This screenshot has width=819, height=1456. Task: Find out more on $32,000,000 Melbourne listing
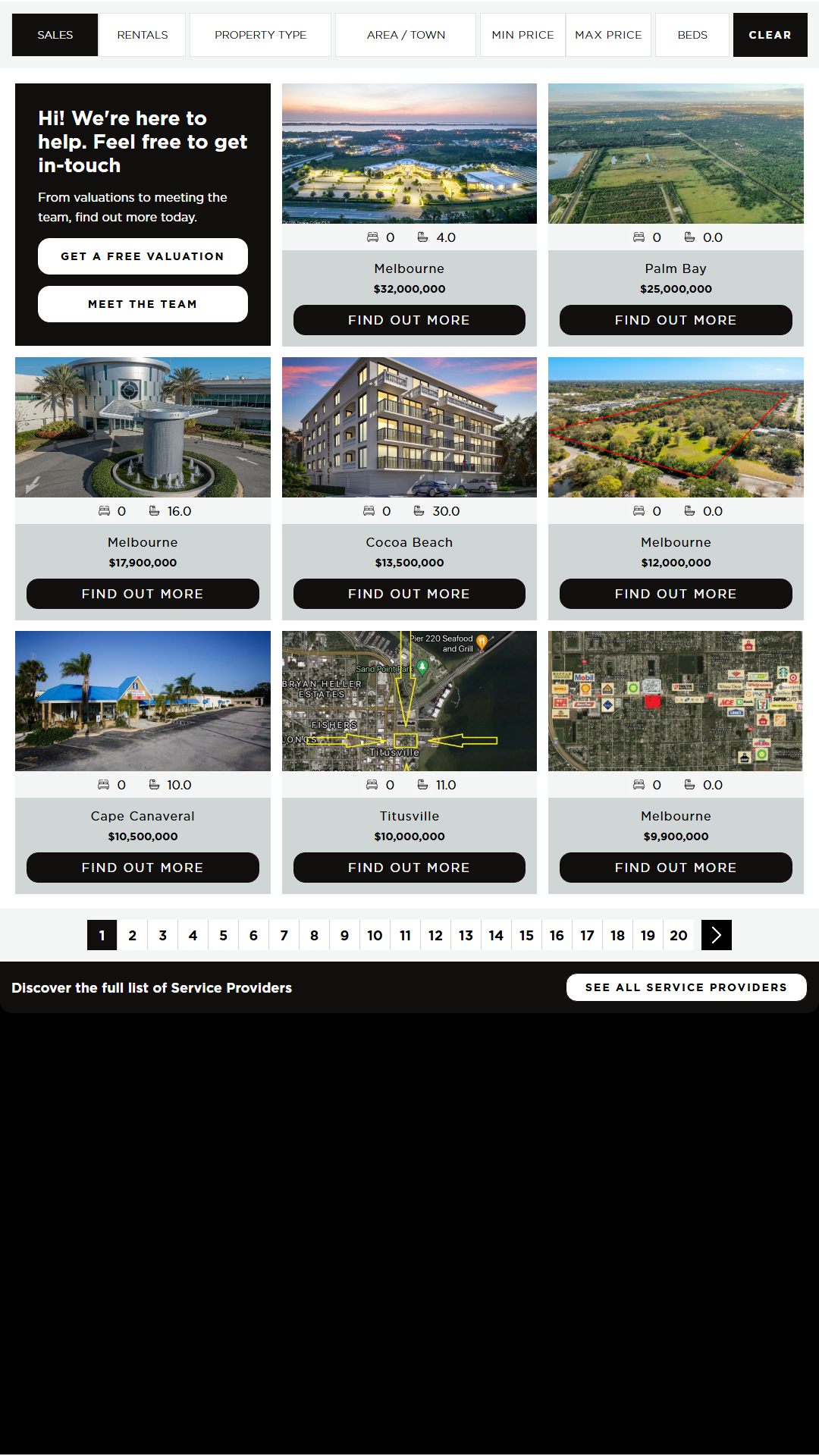(409, 320)
